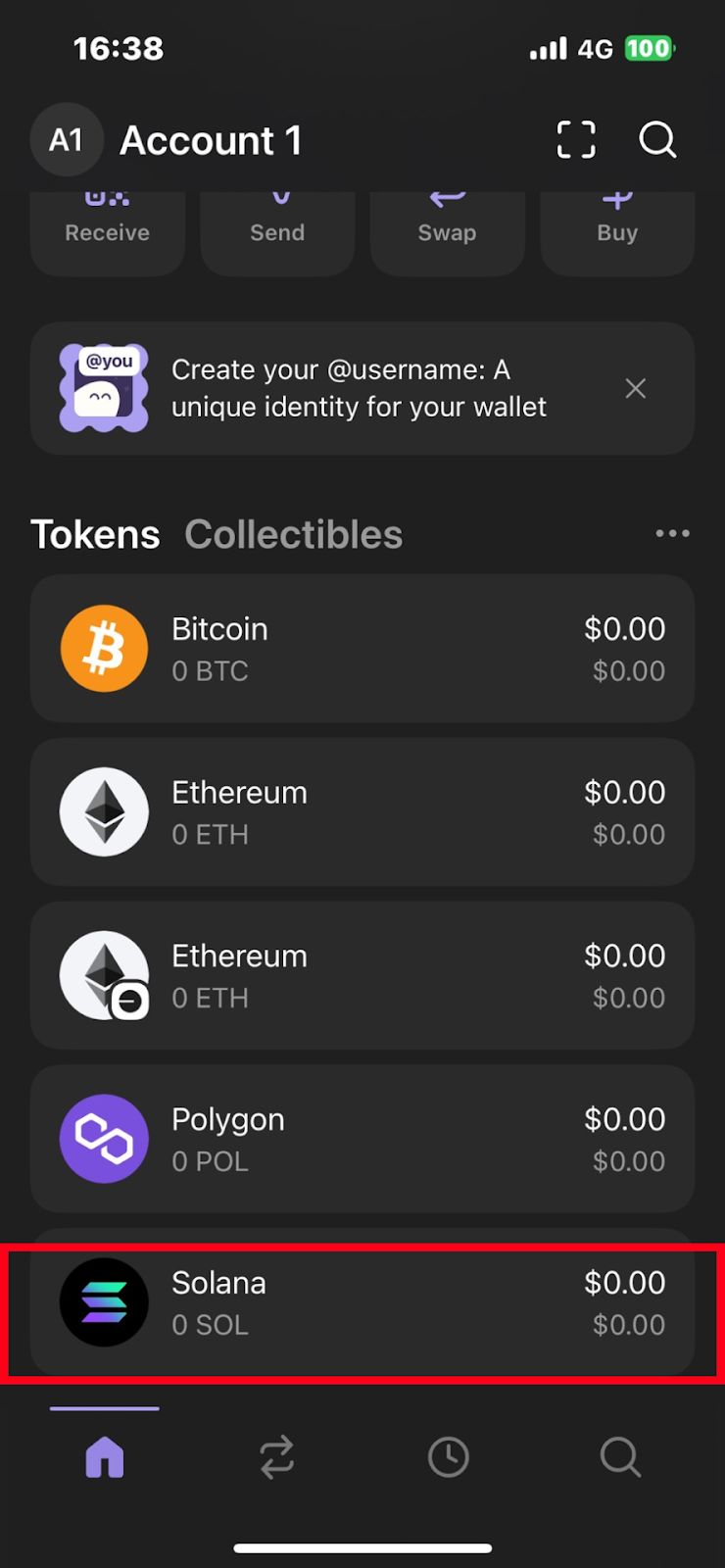Image resolution: width=725 pixels, height=1568 pixels.
Task: Open the activity history tab
Action: click(449, 1457)
